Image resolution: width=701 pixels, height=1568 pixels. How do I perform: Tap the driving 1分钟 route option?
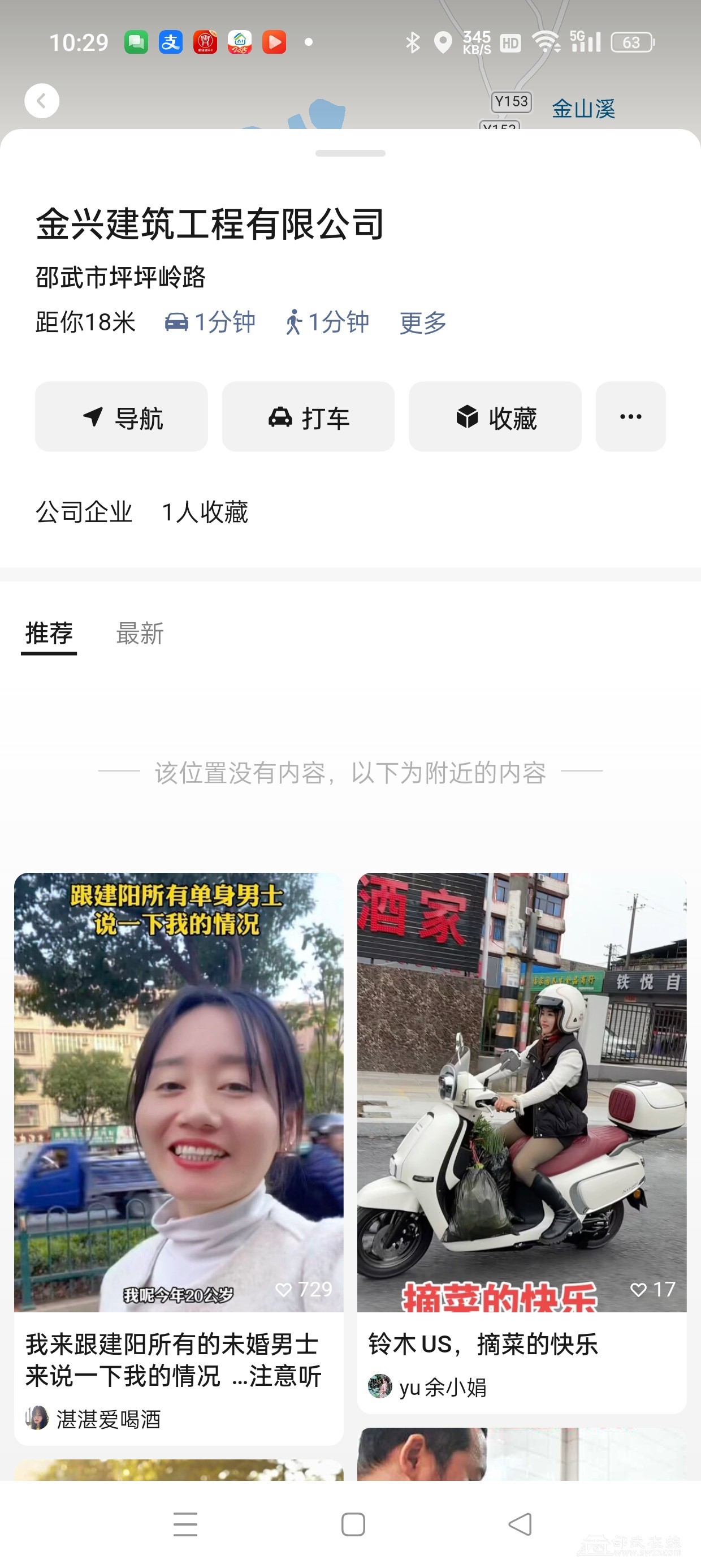pos(210,322)
